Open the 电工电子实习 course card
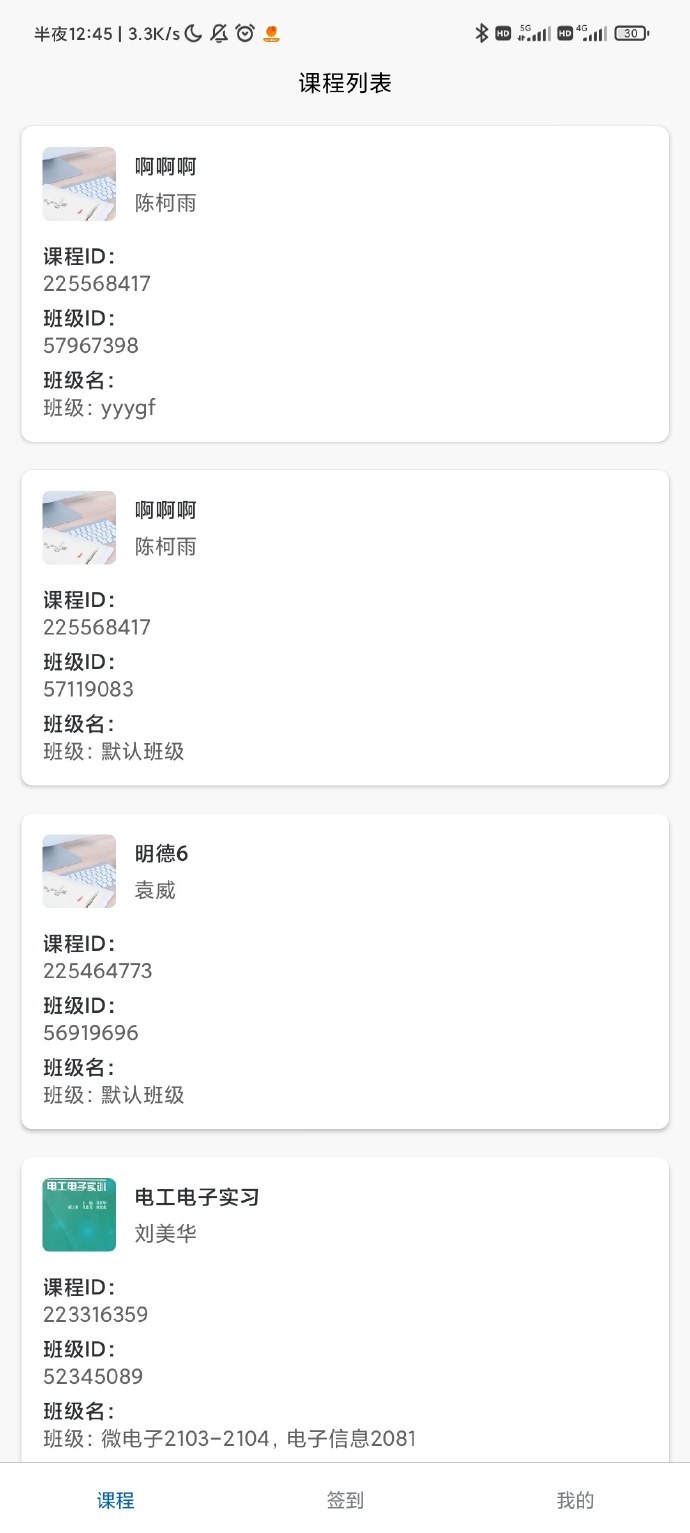Image resolution: width=690 pixels, height=1533 pixels. (345, 1310)
